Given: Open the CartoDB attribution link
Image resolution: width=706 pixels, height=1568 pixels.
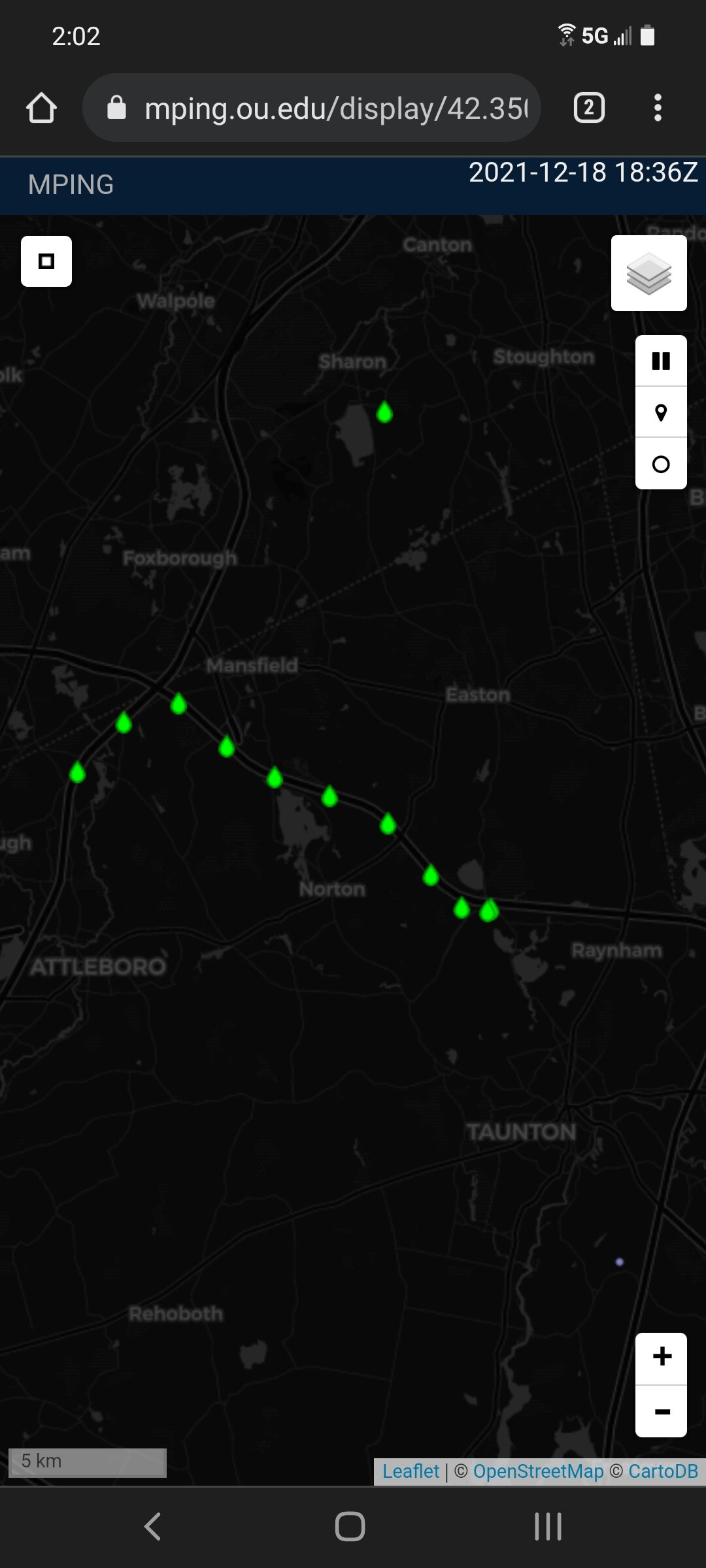Looking at the screenshot, I should [x=663, y=1471].
